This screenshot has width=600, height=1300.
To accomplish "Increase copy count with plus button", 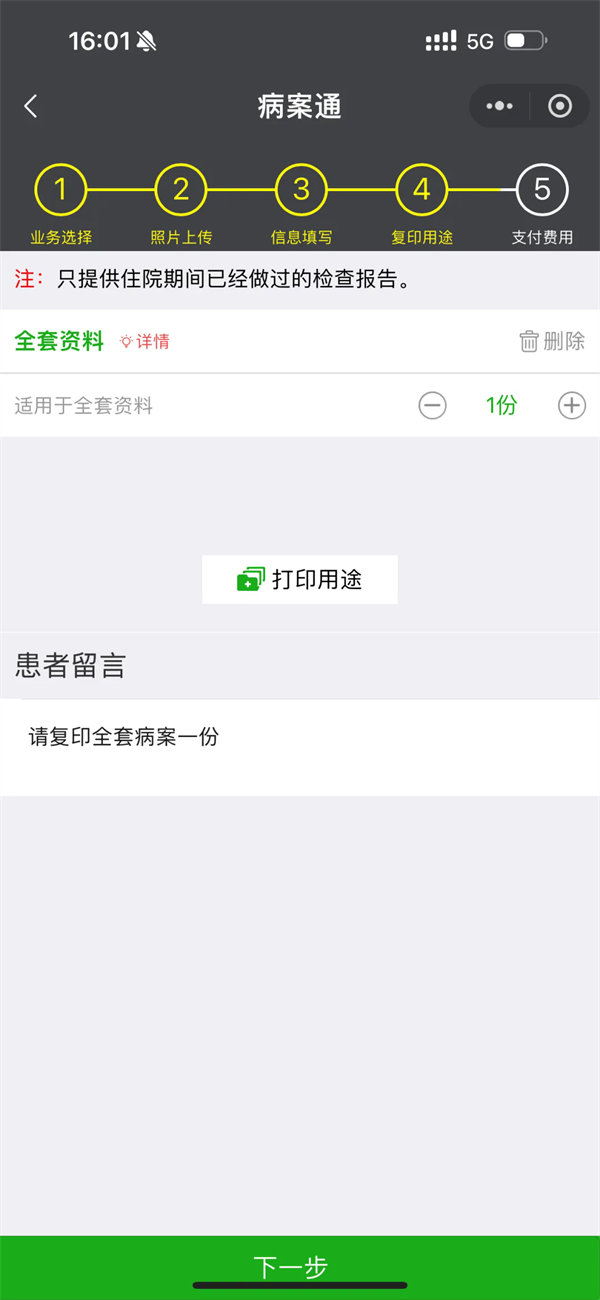I will 571,405.
